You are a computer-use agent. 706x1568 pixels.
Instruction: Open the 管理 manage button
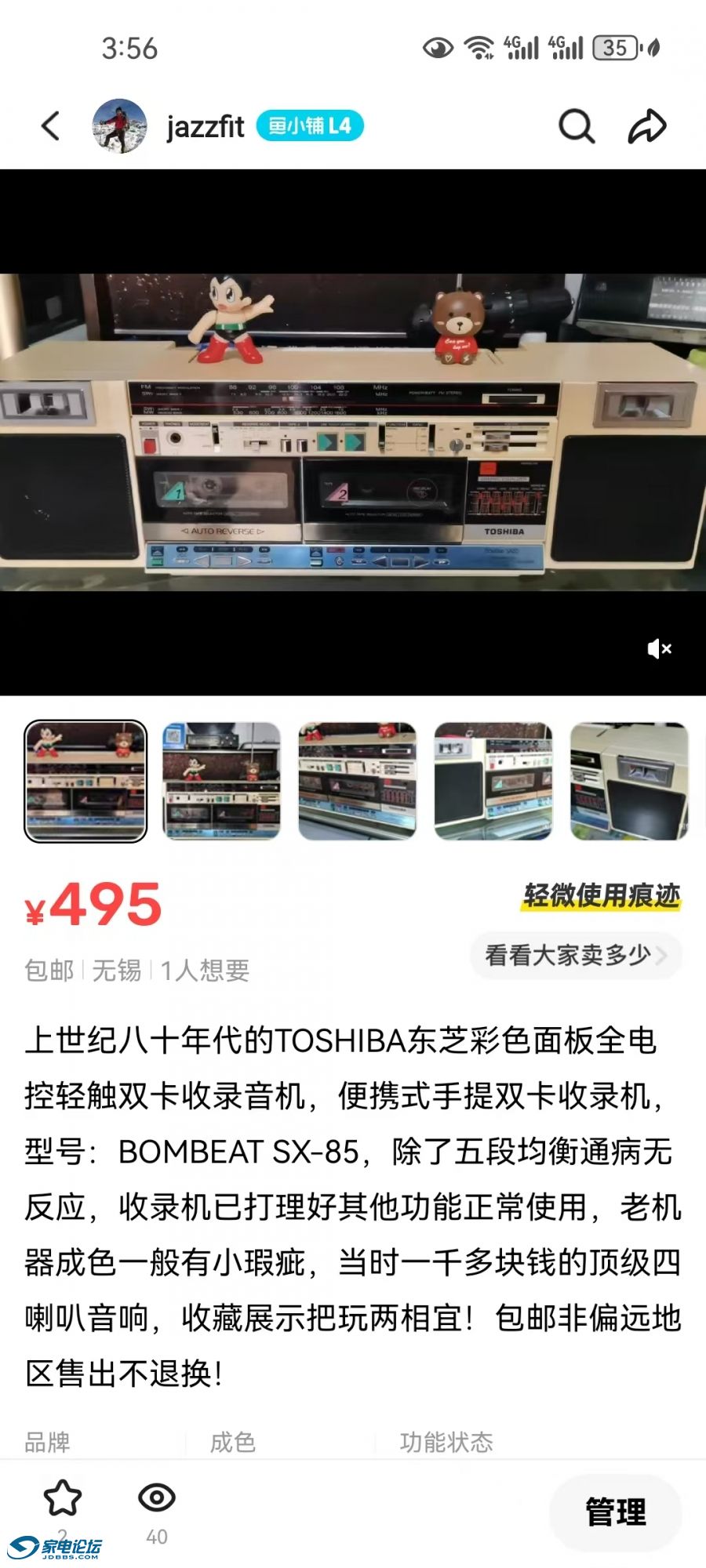pos(616,1512)
